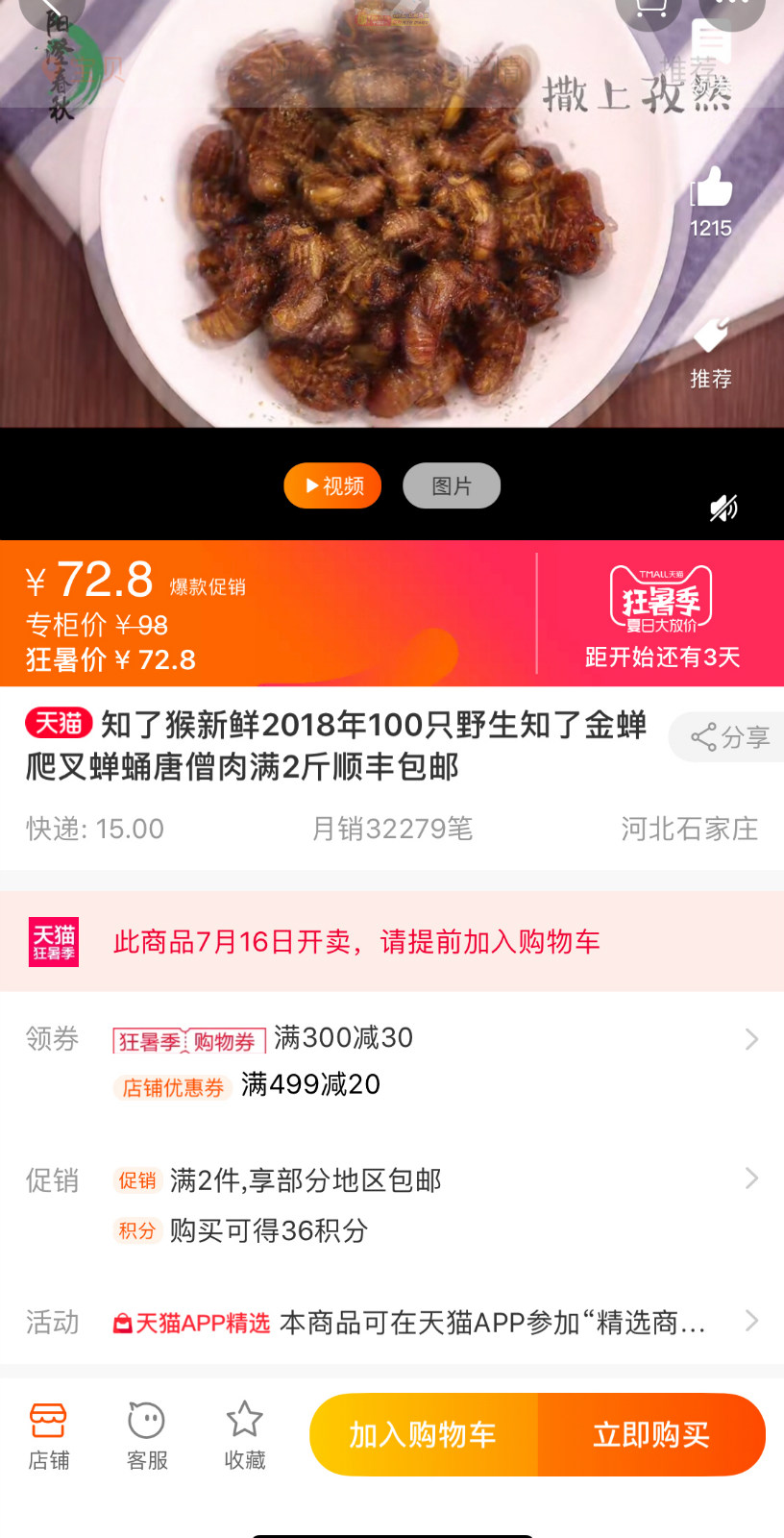Open the overflow menu at top right
The height and width of the screenshot is (1538, 784).
coord(732,8)
